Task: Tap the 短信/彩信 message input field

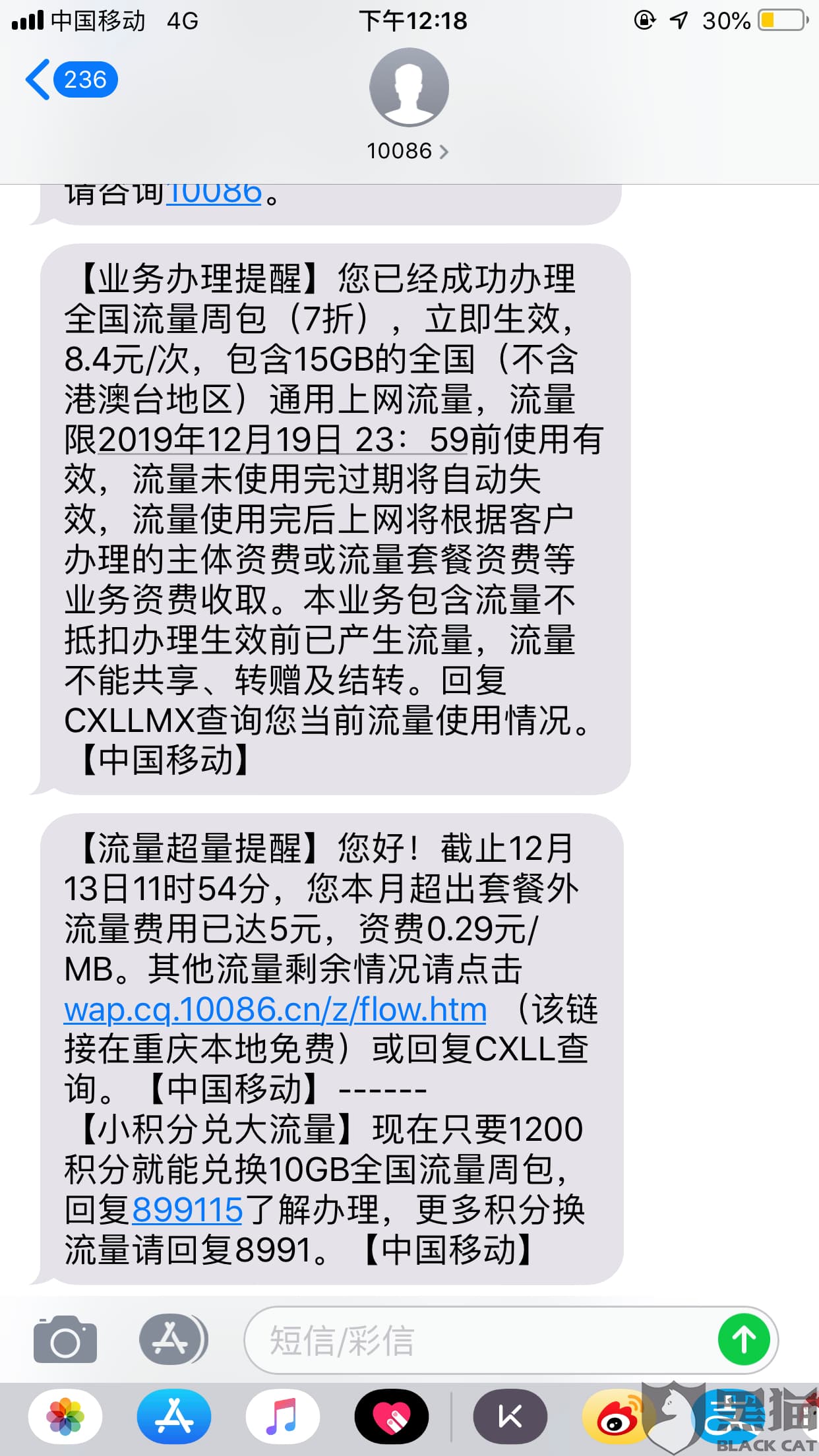Action: [462, 1340]
